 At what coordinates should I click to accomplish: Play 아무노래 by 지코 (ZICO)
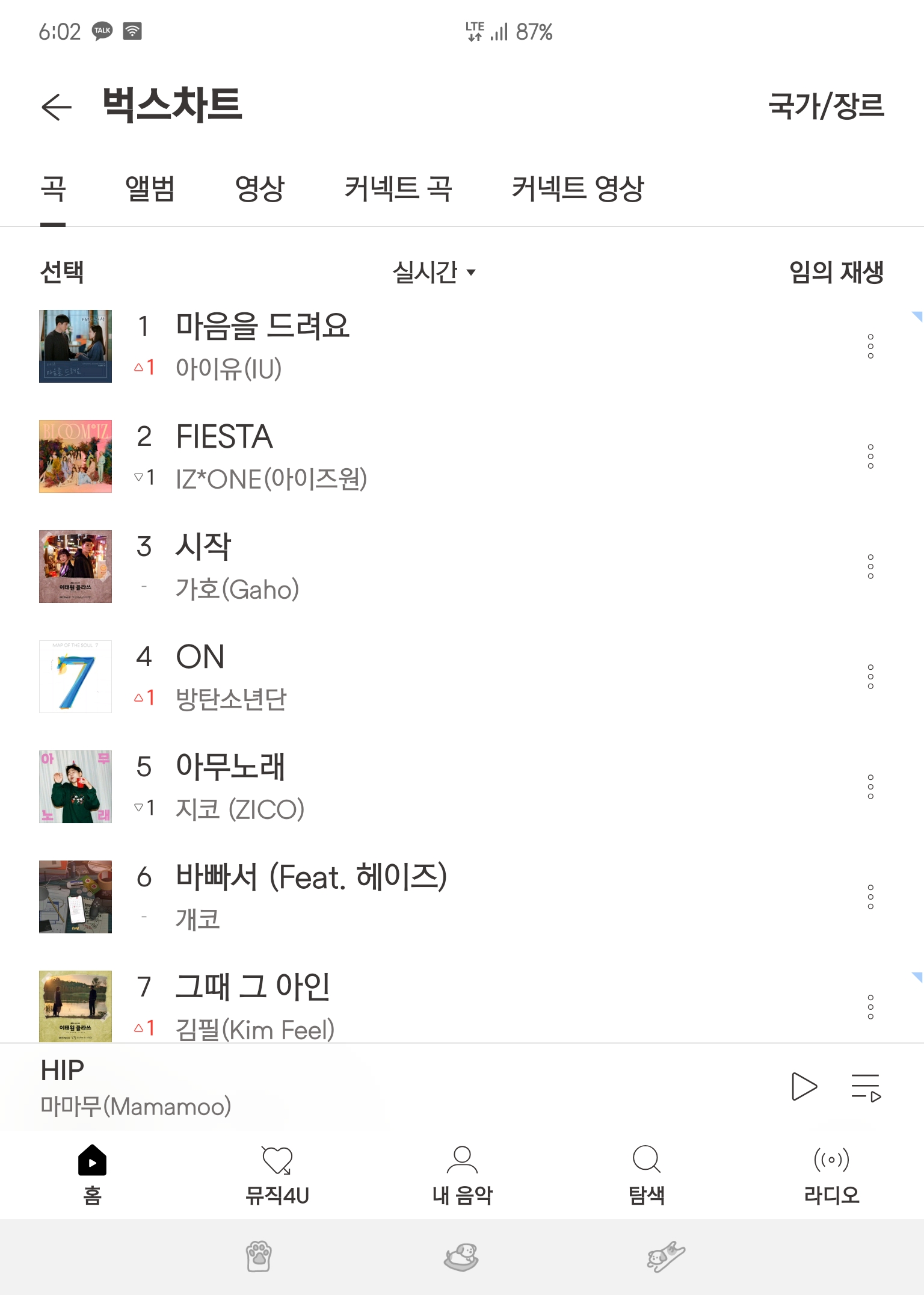click(230, 767)
